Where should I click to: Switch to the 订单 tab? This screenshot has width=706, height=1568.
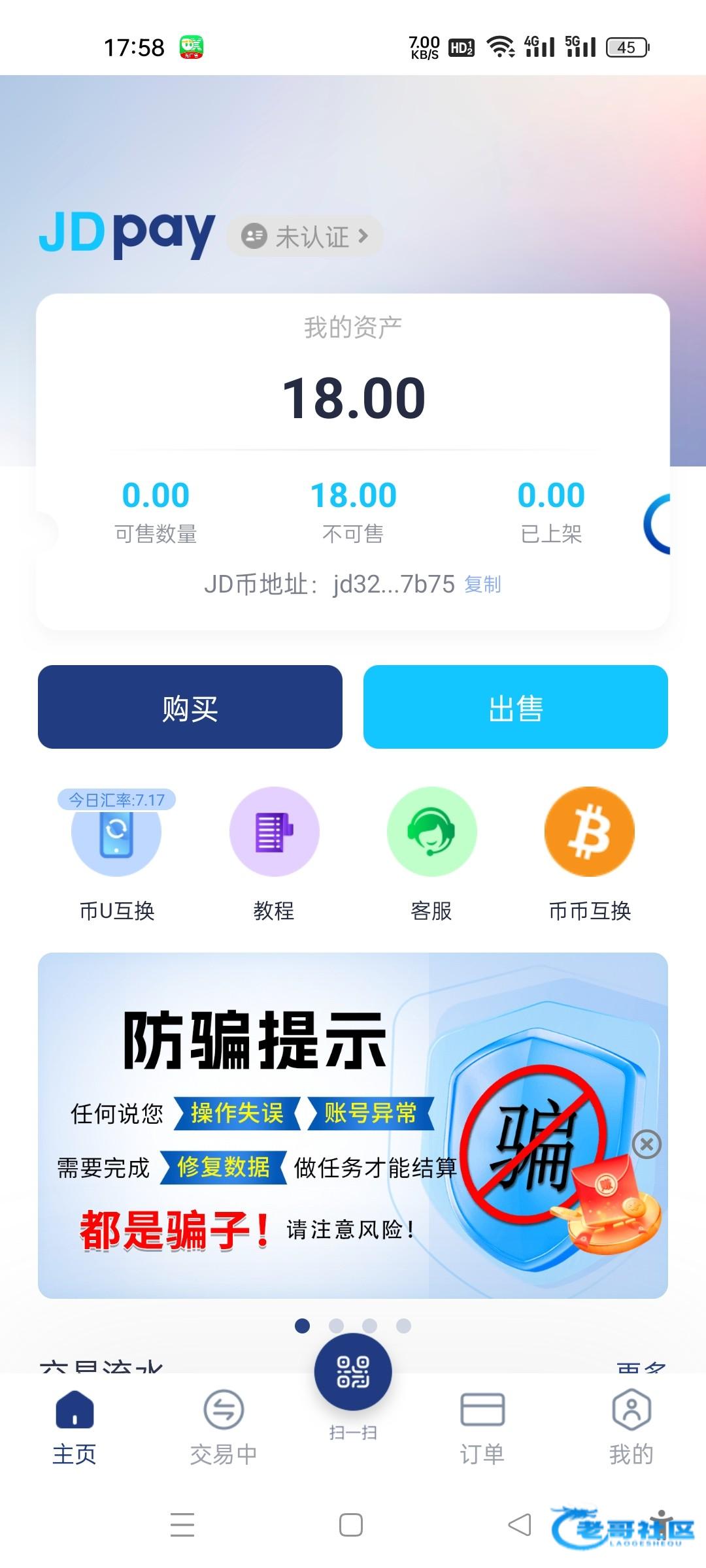(x=482, y=1428)
